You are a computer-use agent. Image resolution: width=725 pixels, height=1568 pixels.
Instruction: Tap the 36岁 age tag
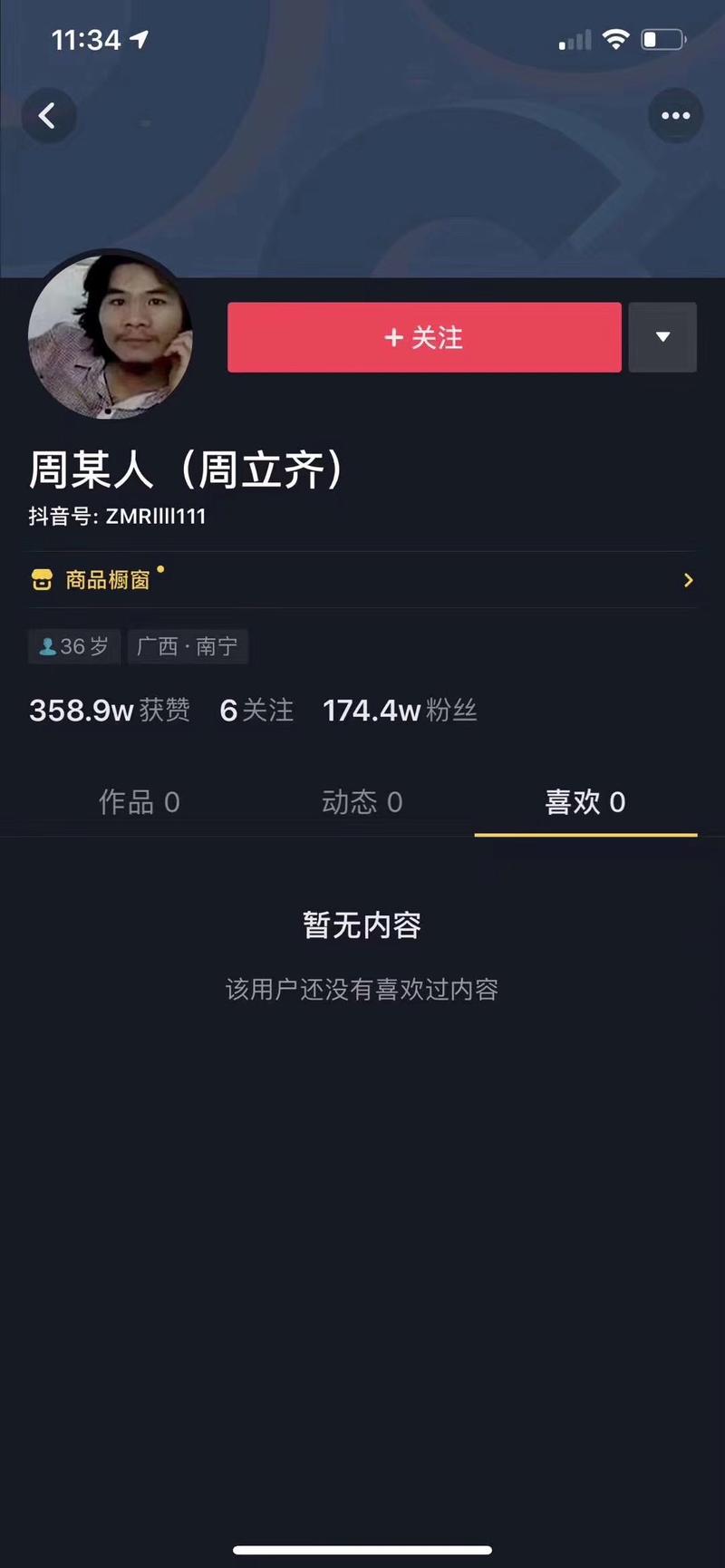click(73, 646)
